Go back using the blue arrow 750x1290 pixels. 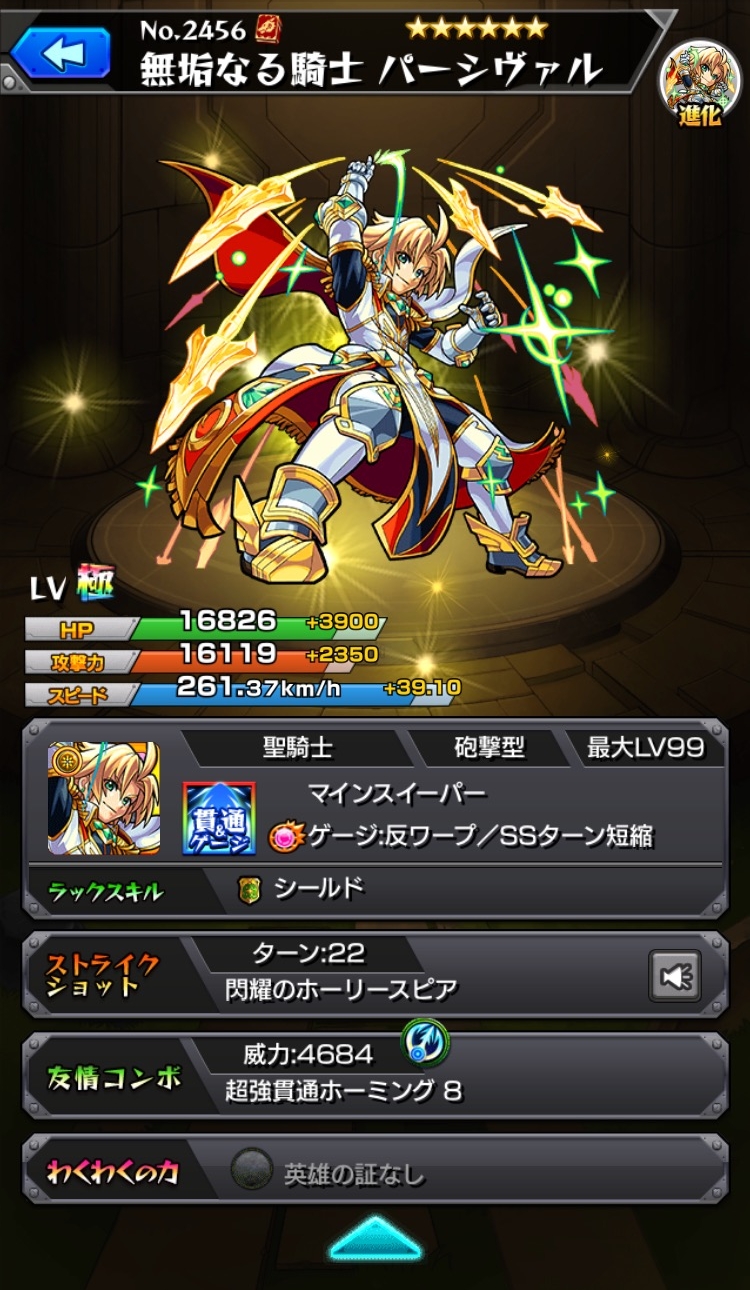62,52
